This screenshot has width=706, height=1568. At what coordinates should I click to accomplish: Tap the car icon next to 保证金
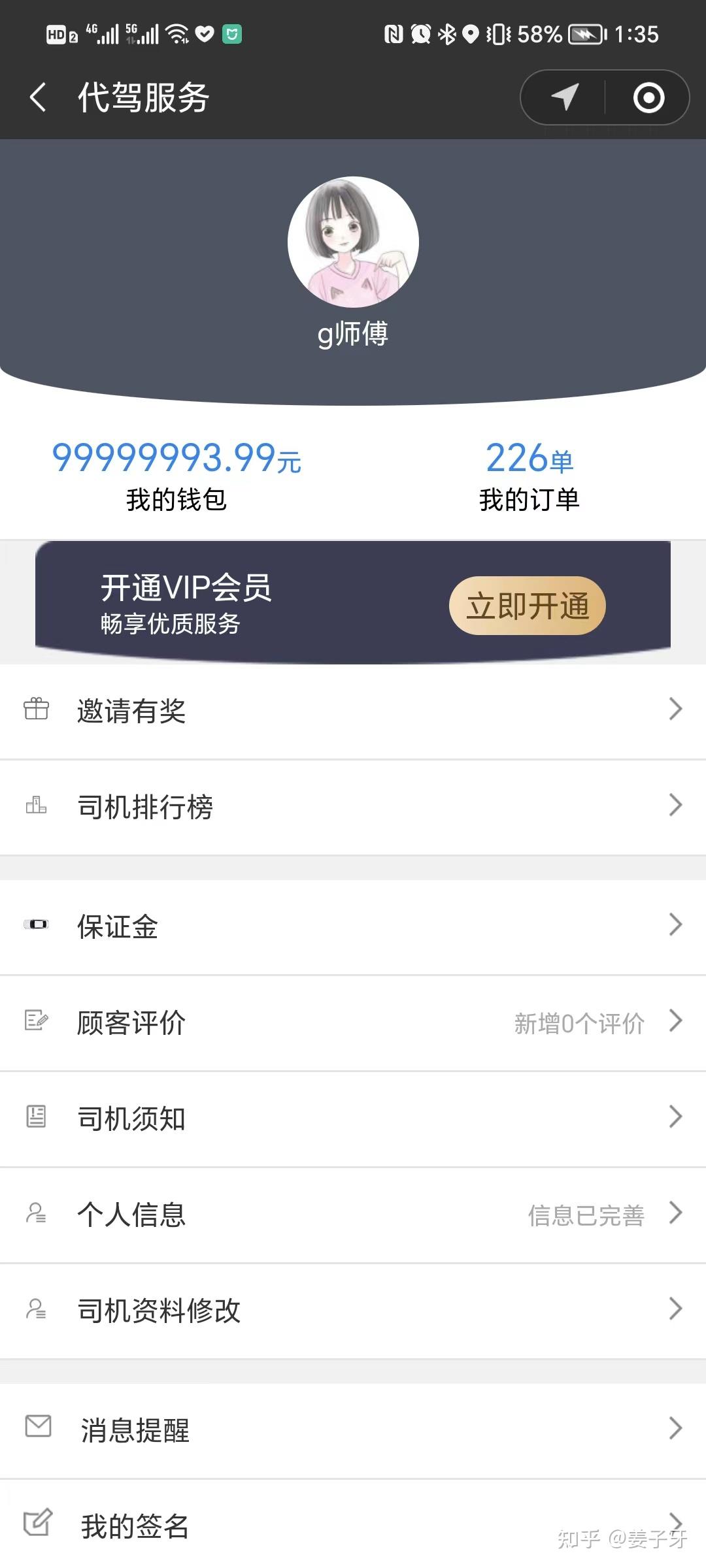(x=37, y=924)
